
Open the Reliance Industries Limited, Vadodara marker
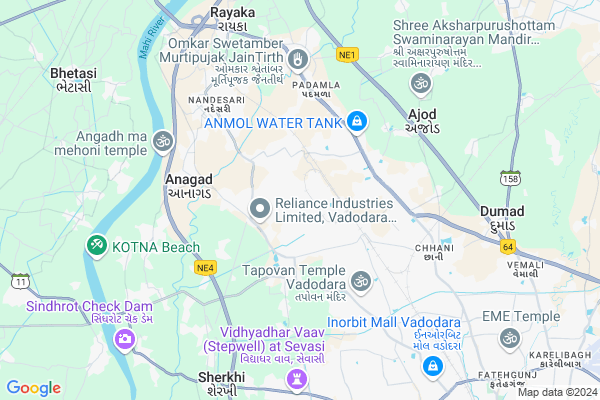click(x=259, y=208)
